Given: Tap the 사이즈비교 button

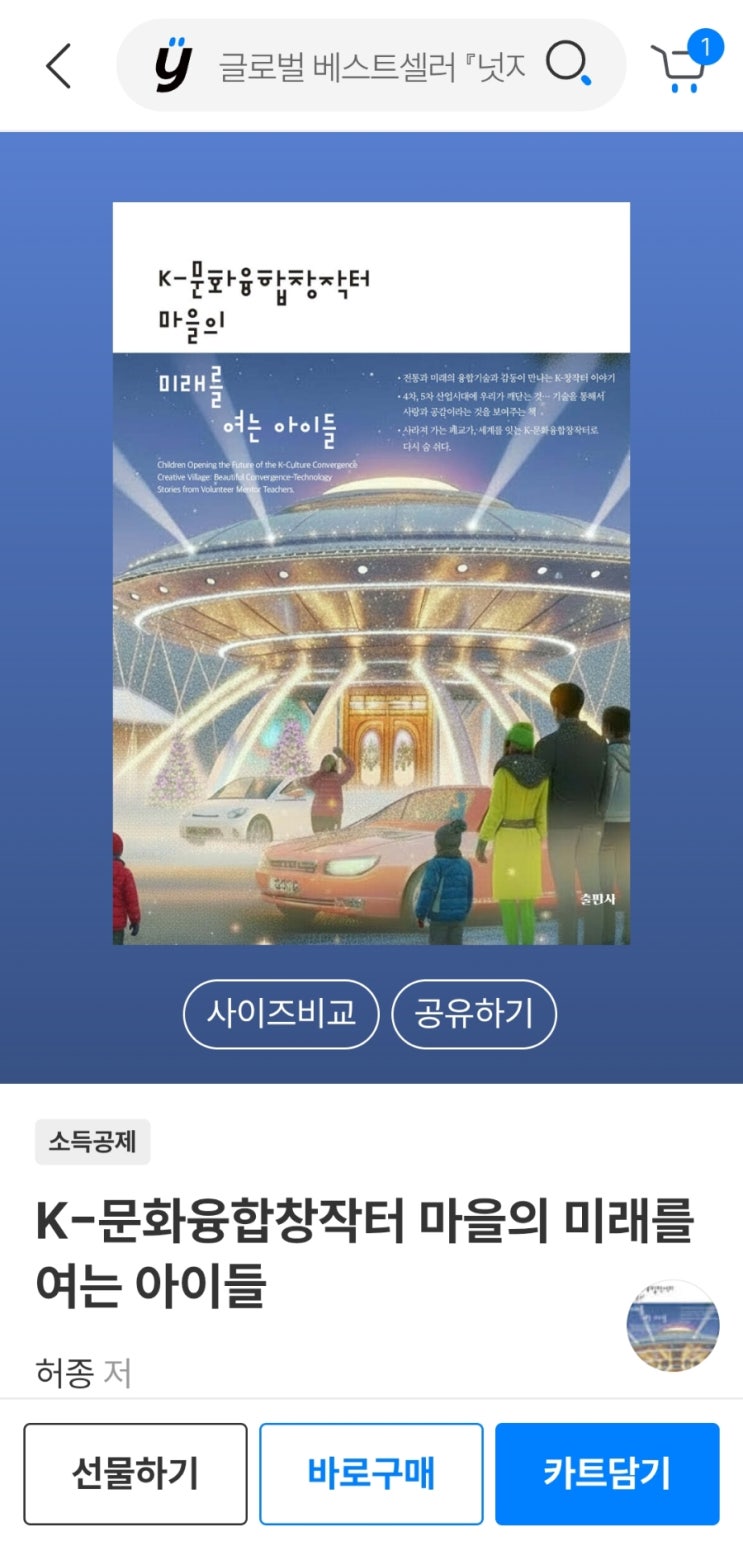Looking at the screenshot, I should coord(281,1013).
